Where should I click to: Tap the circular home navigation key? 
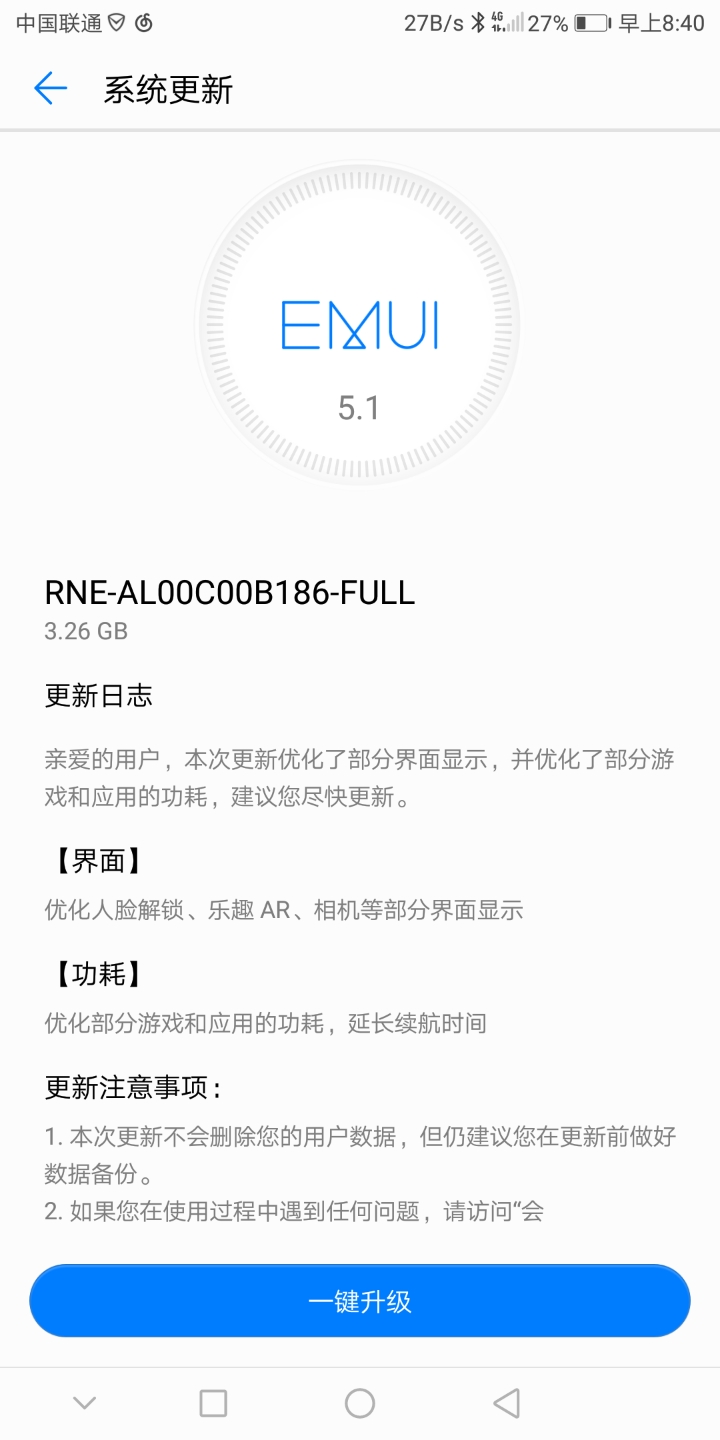(359, 1402)
